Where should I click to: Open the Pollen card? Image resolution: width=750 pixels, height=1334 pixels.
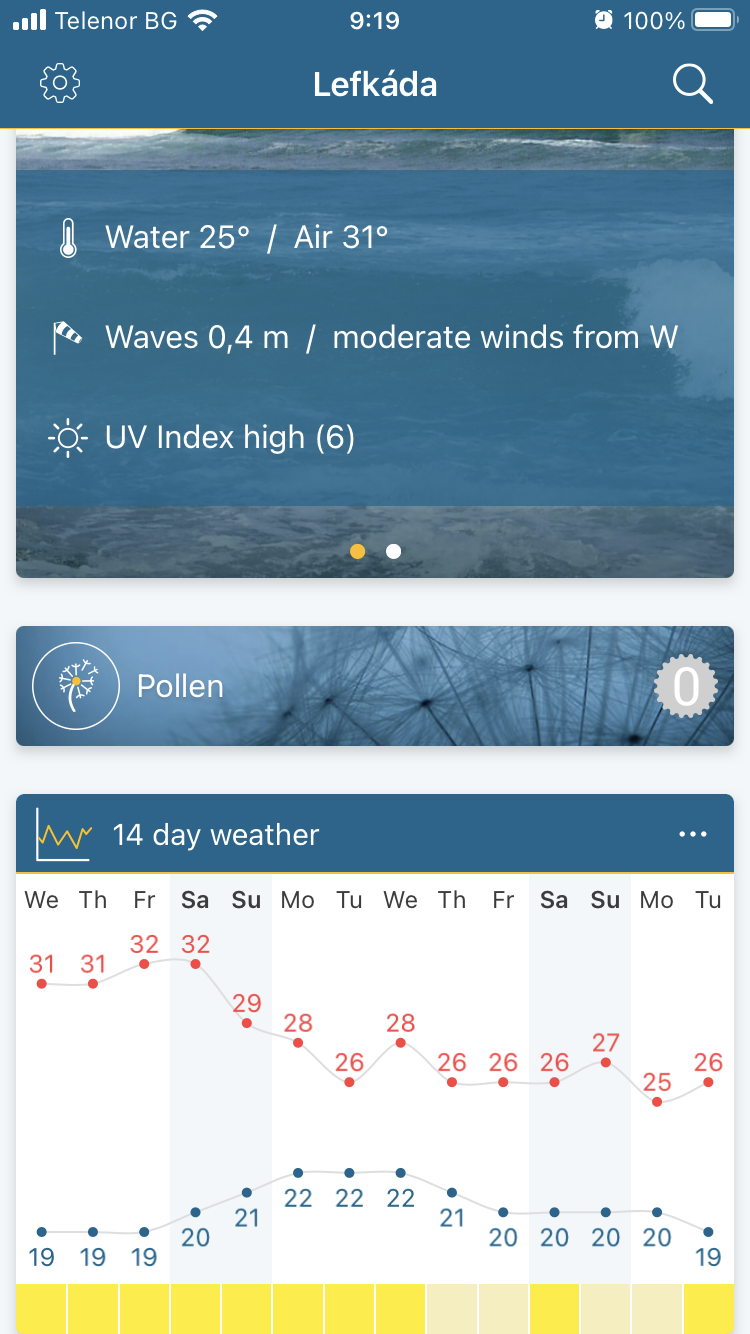tap(375, 686)
